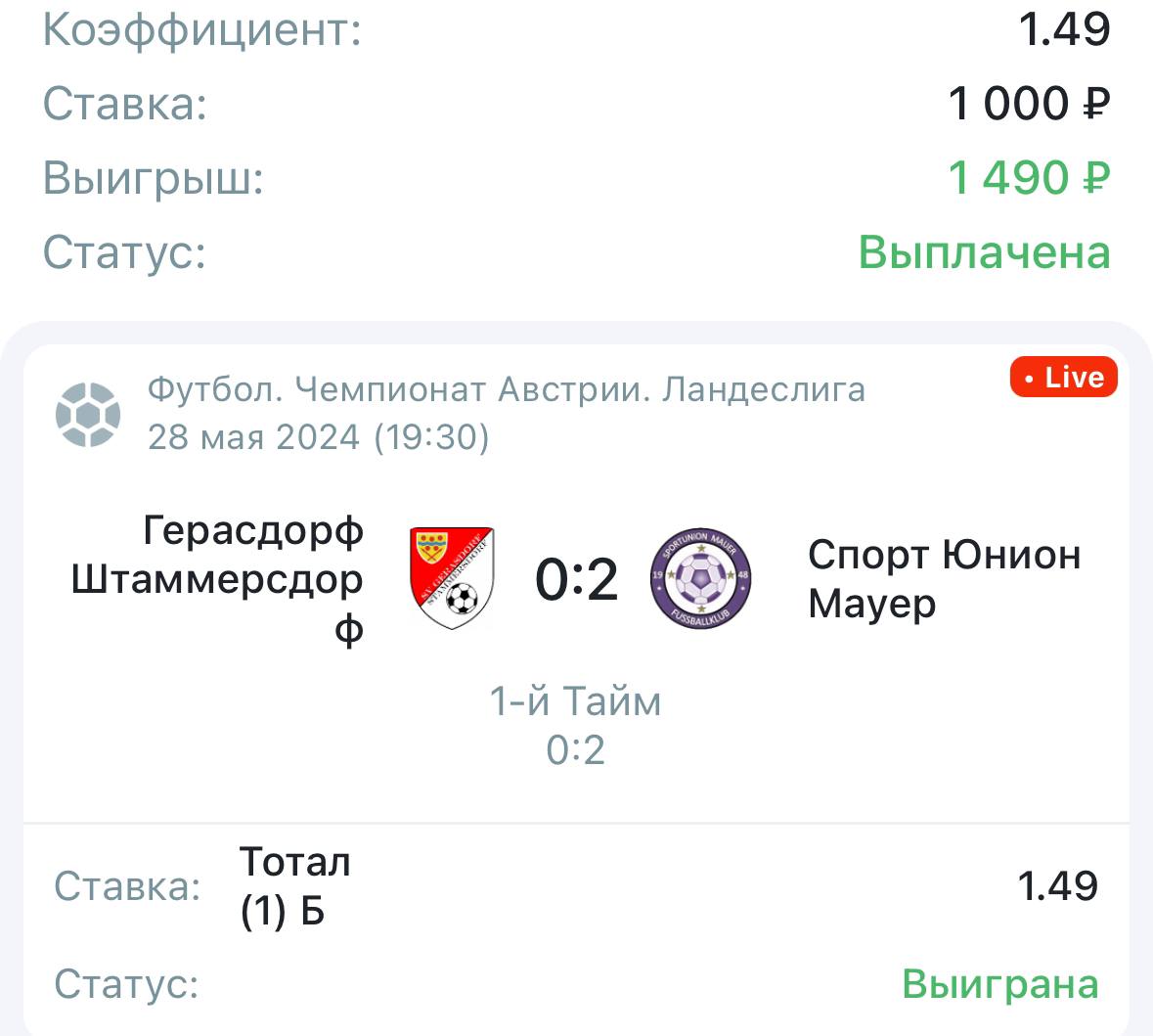1153x1036 pixels.
Task: Open the Герасдорф Штаммерсдорф vs Спорт Юнион Мауер match card
Action: (576, 579)
